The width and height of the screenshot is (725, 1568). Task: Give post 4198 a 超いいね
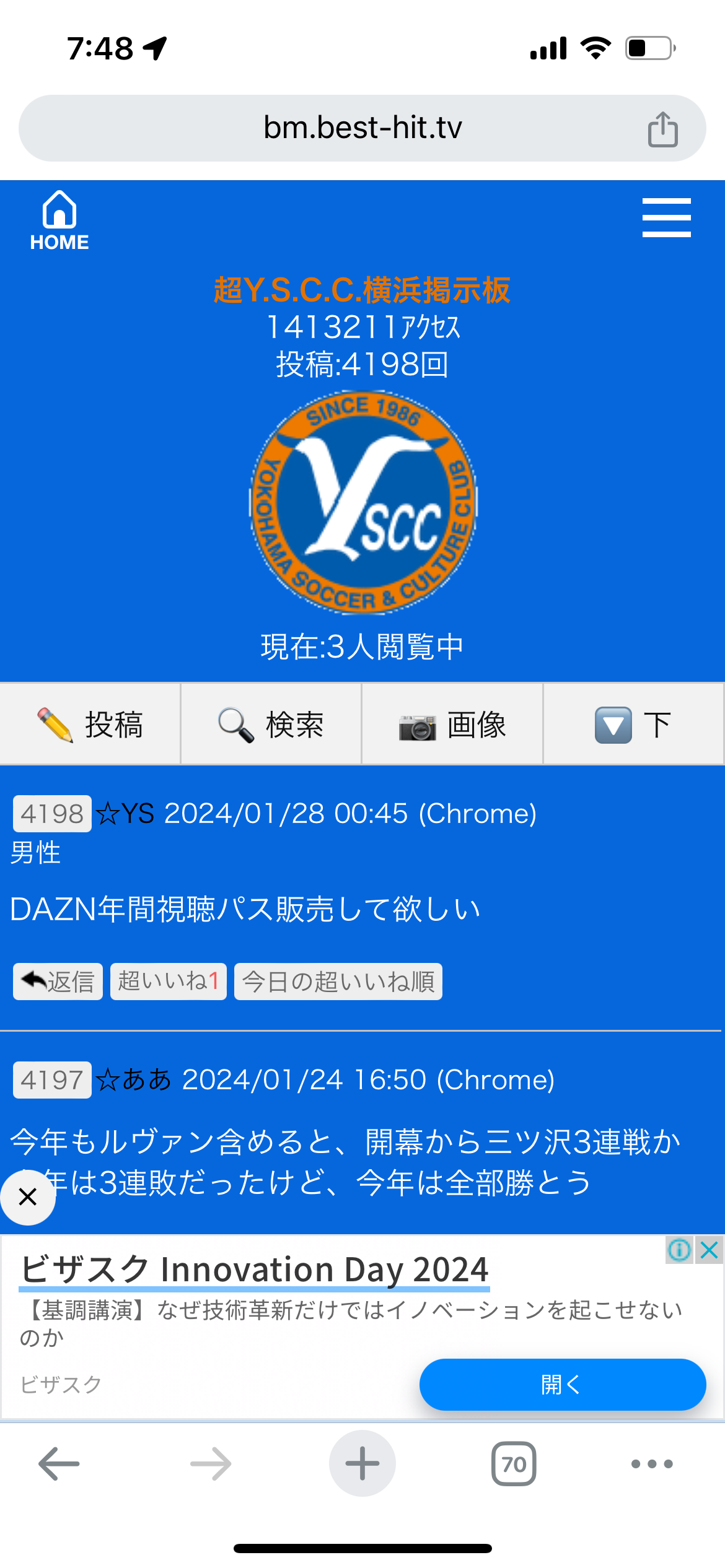pyautogui.click(x=168, y=982)
